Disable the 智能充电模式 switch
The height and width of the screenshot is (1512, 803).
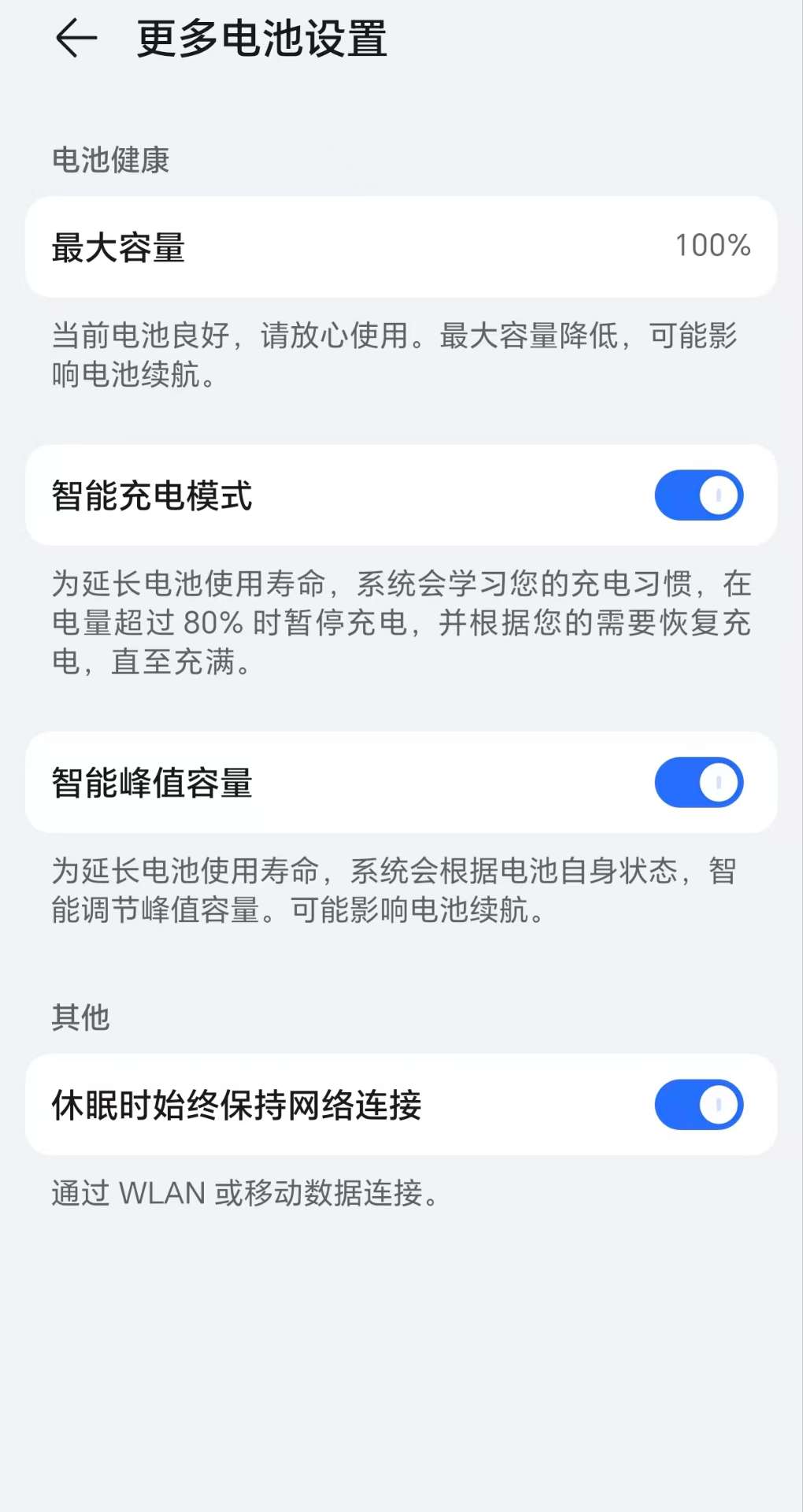698,495
